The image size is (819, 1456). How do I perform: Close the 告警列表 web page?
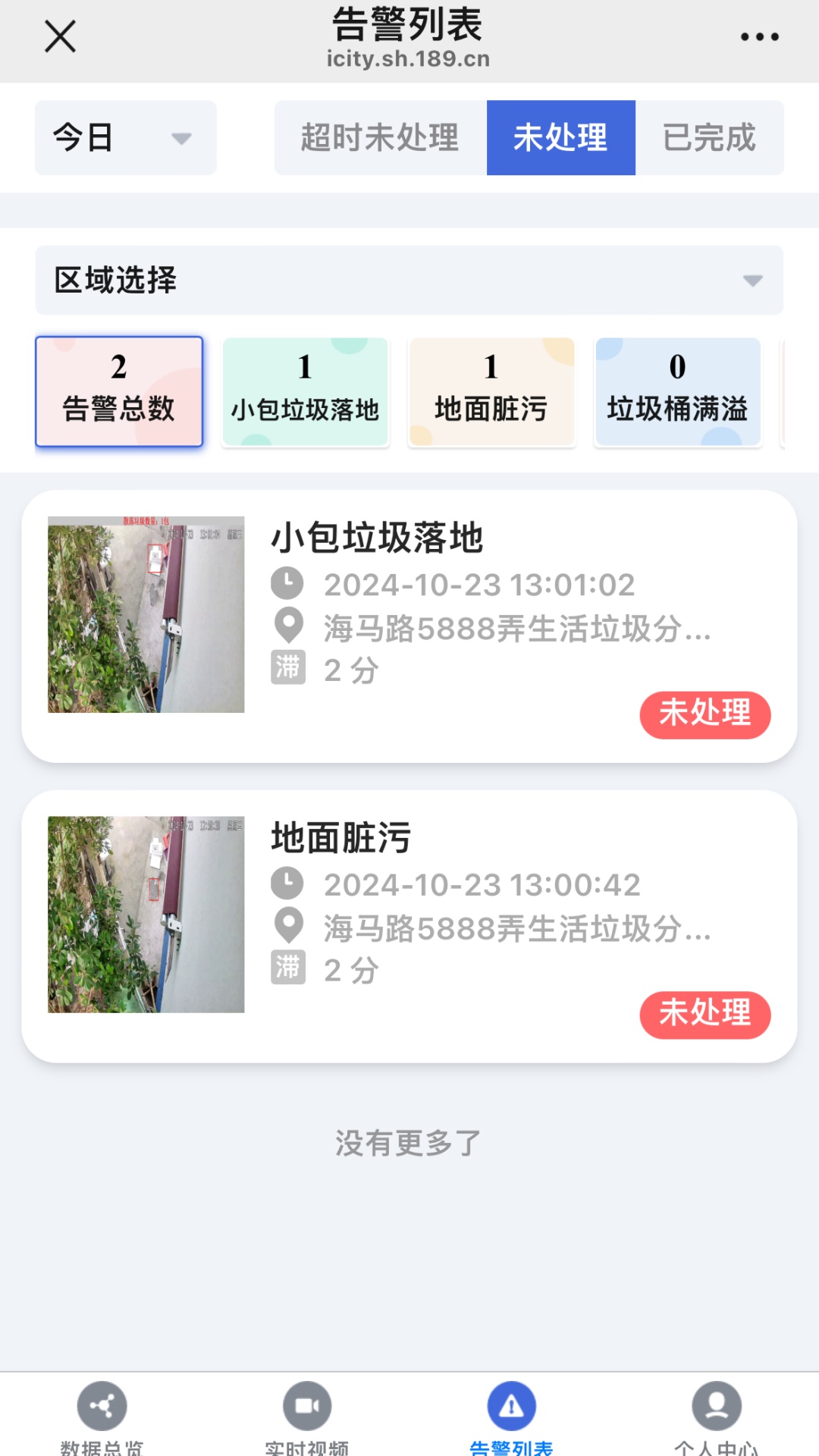(60, 36)
